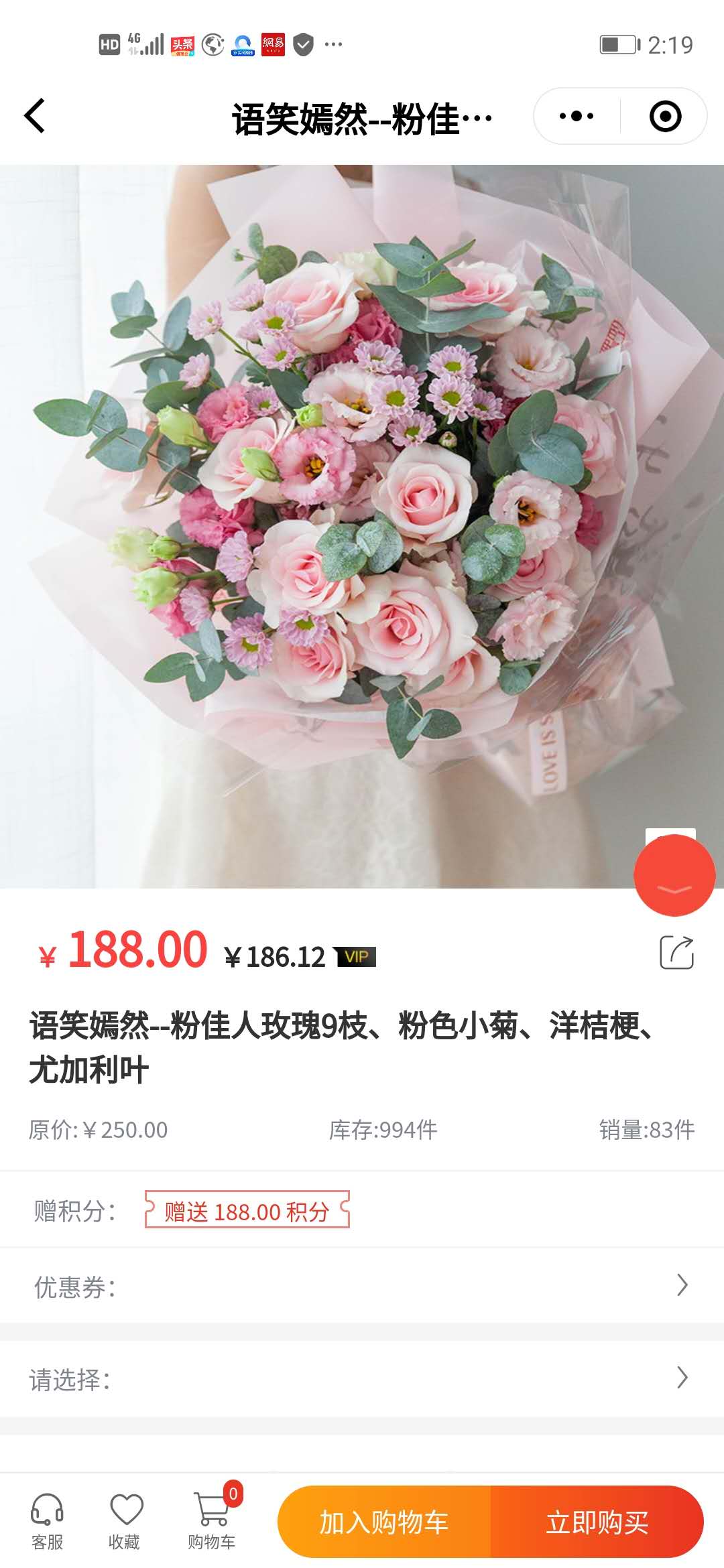724x1568 pixels.
Task: Tap 立即购买 to buy now
Action: pyautogui.click(x=597, y=1521)
